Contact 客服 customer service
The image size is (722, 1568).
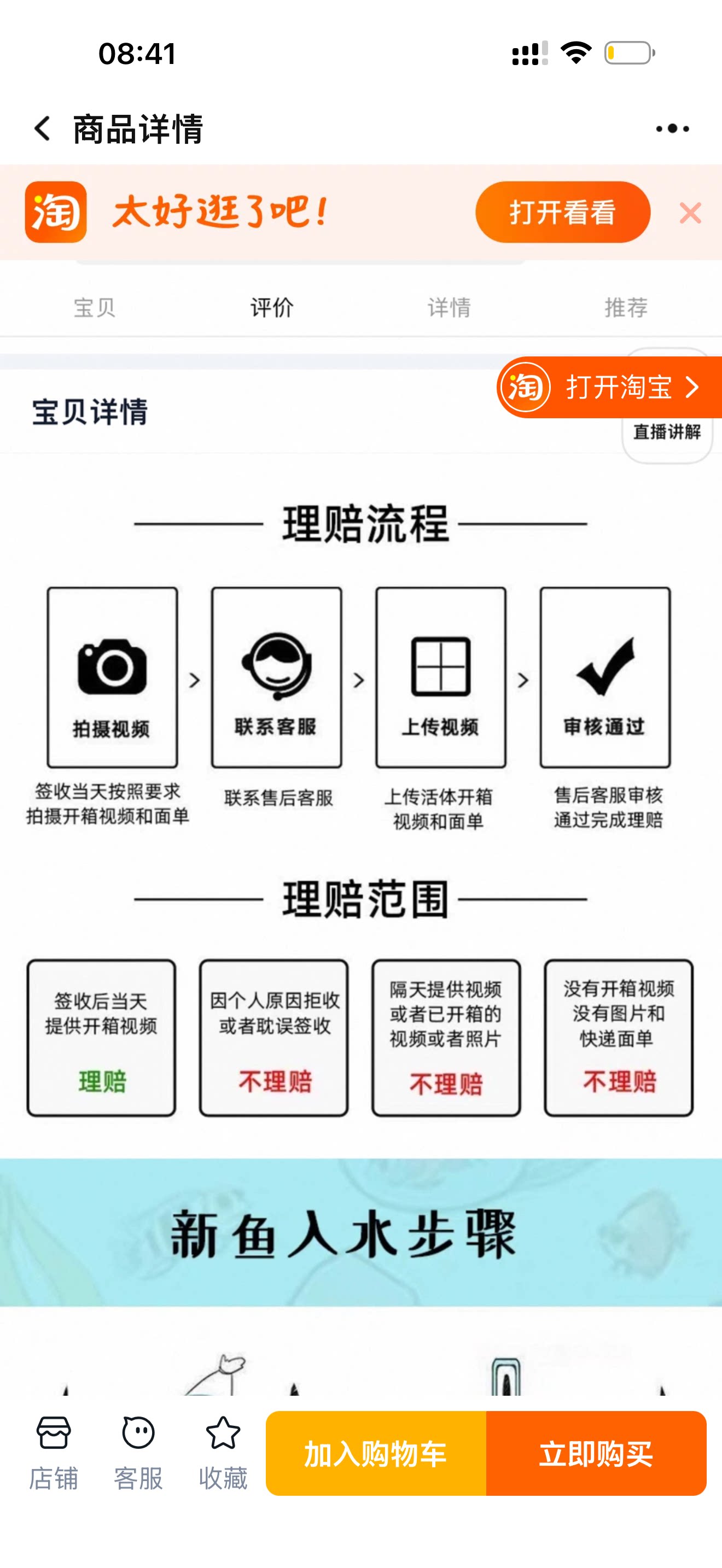pos(138,1454)
